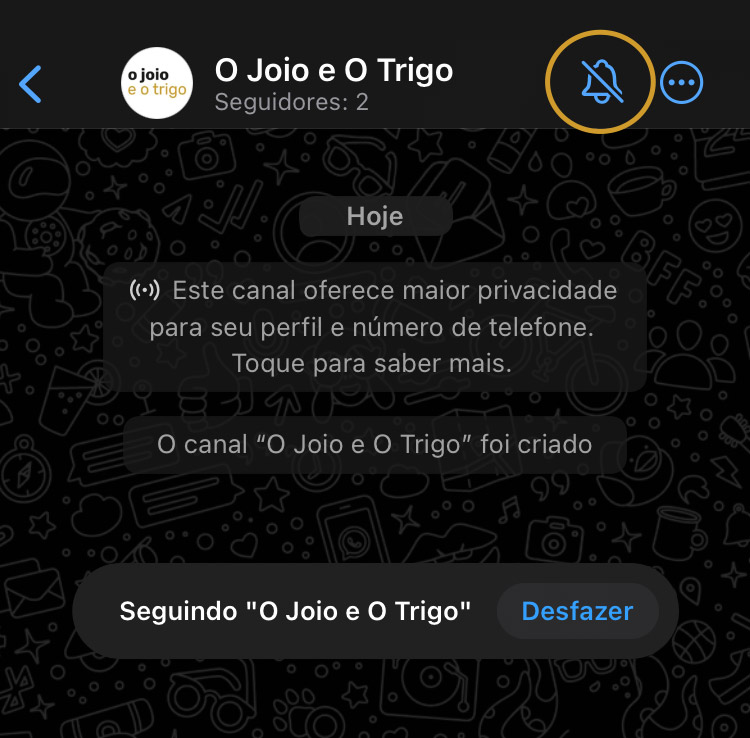Open the channel privacy notice to learn more
The height and width of the screenshot is (738, 750).
point(373,327)
